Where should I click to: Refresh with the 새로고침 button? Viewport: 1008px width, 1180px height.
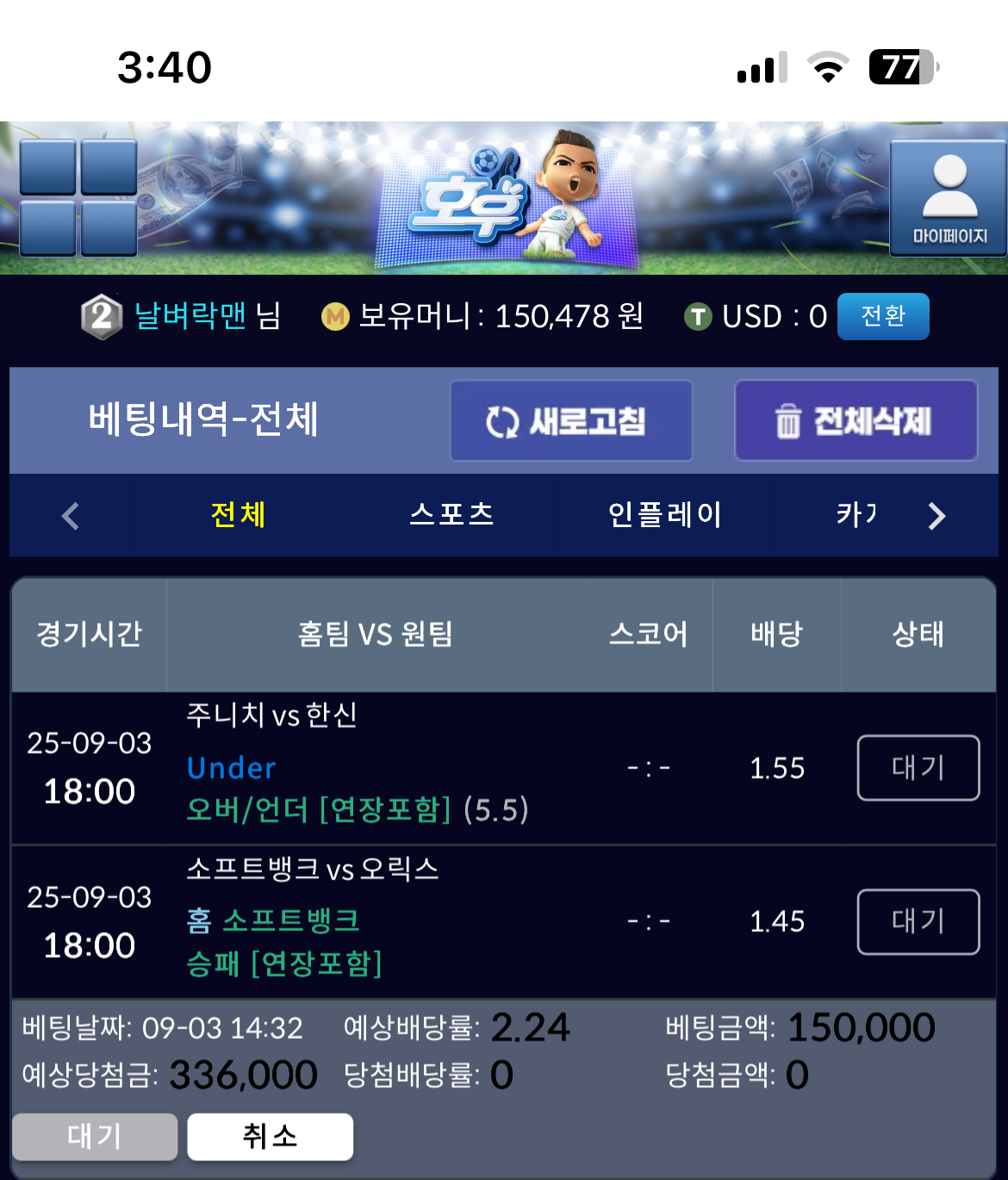pos(571,421)
